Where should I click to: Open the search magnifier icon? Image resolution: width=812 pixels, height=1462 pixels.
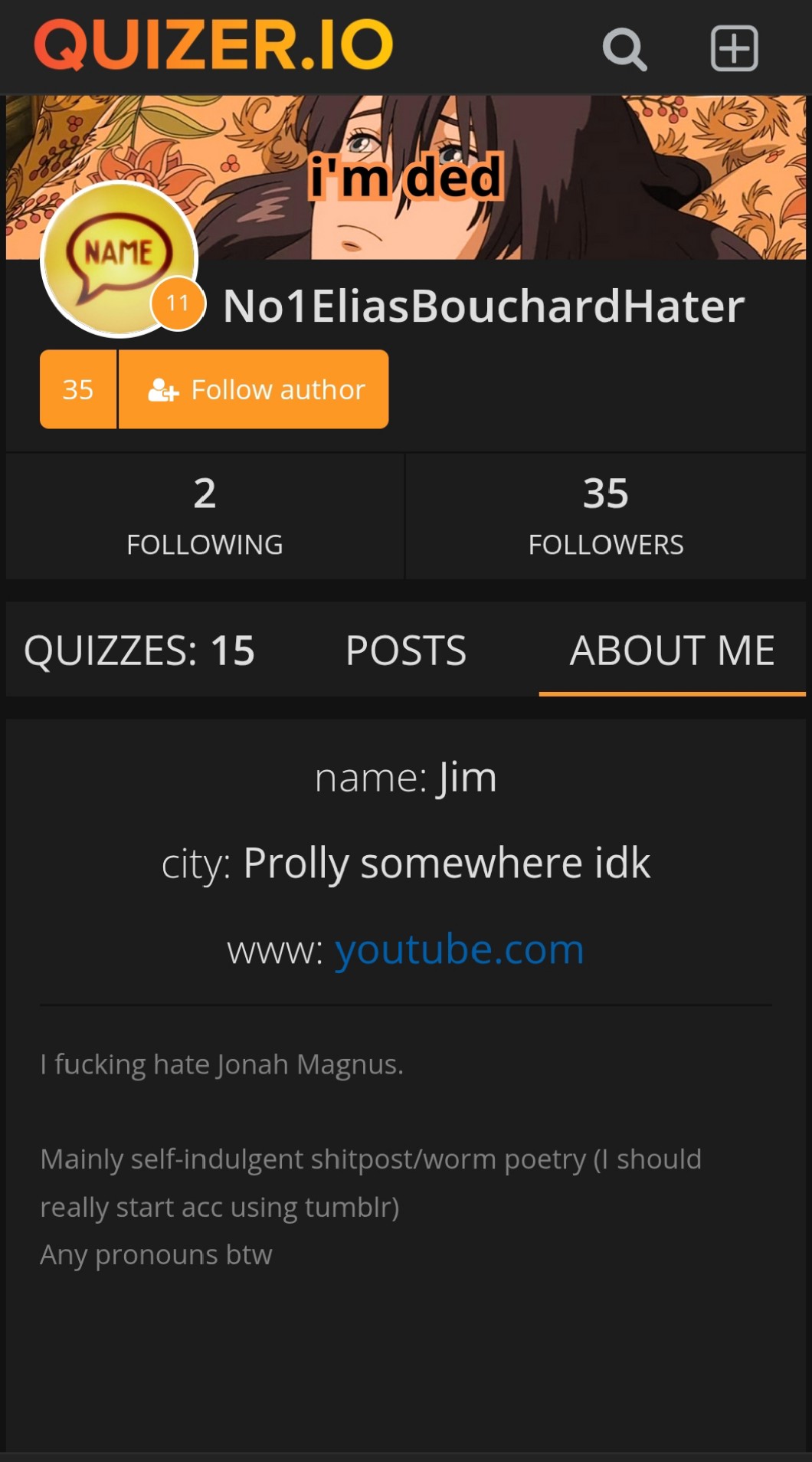coord(624,49)
